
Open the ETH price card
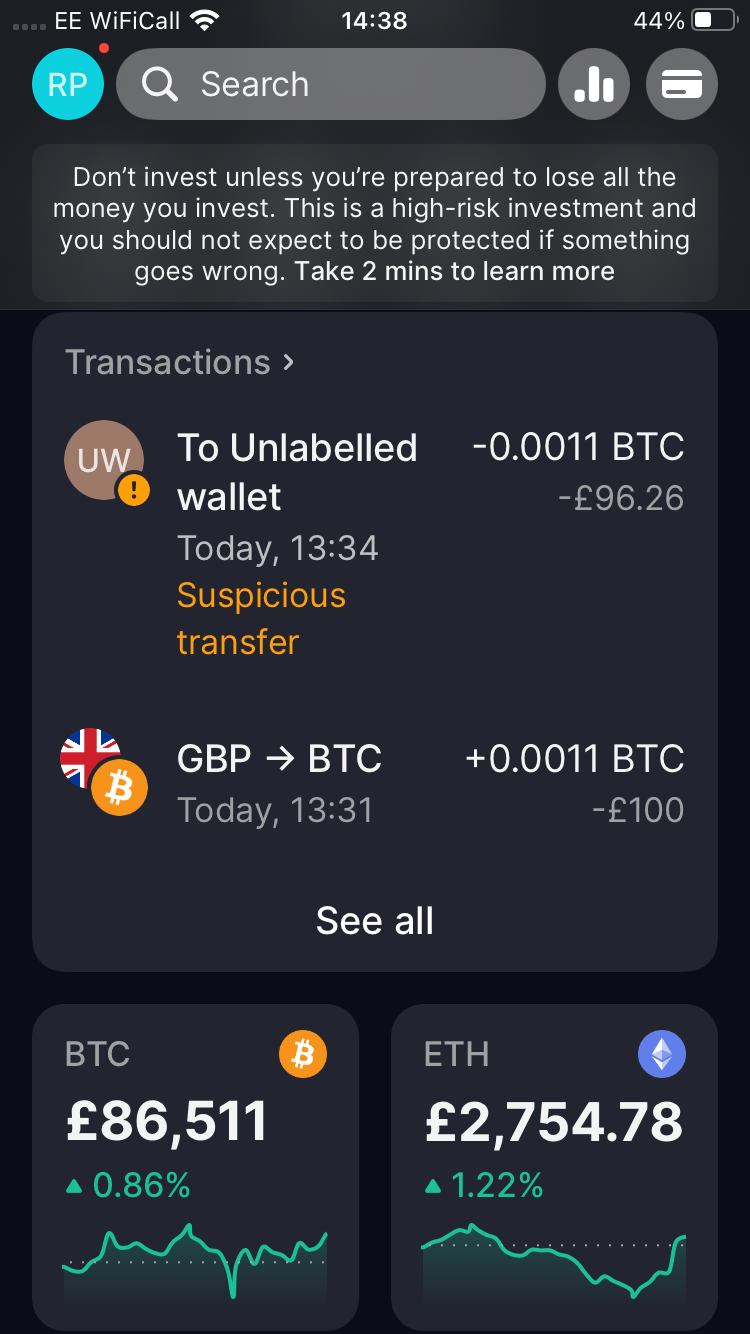click(x=554, y=1165)
